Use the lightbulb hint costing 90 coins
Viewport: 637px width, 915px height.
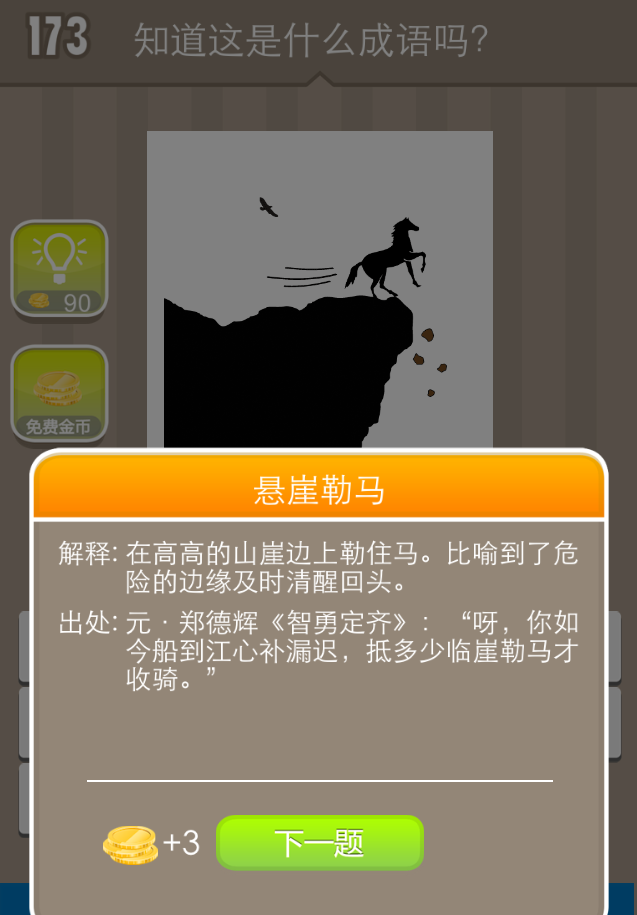pyautogui.click(x=59, y=269)
